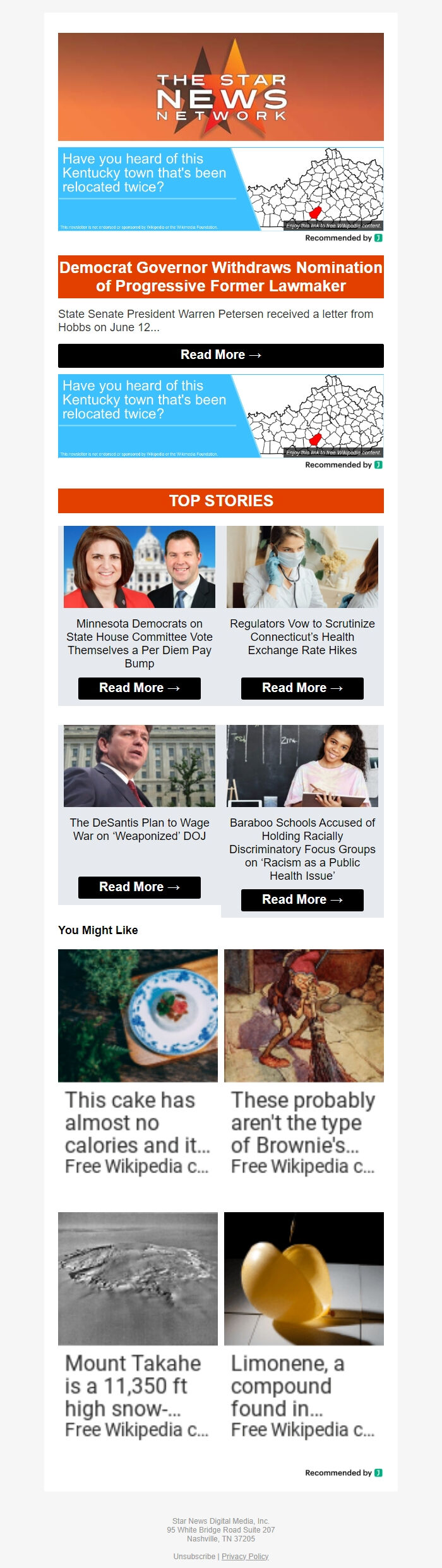The image size is (442, 1568).
Task: Read more on Connecticut health exchange rate hikes
Action: click(302, 688)
